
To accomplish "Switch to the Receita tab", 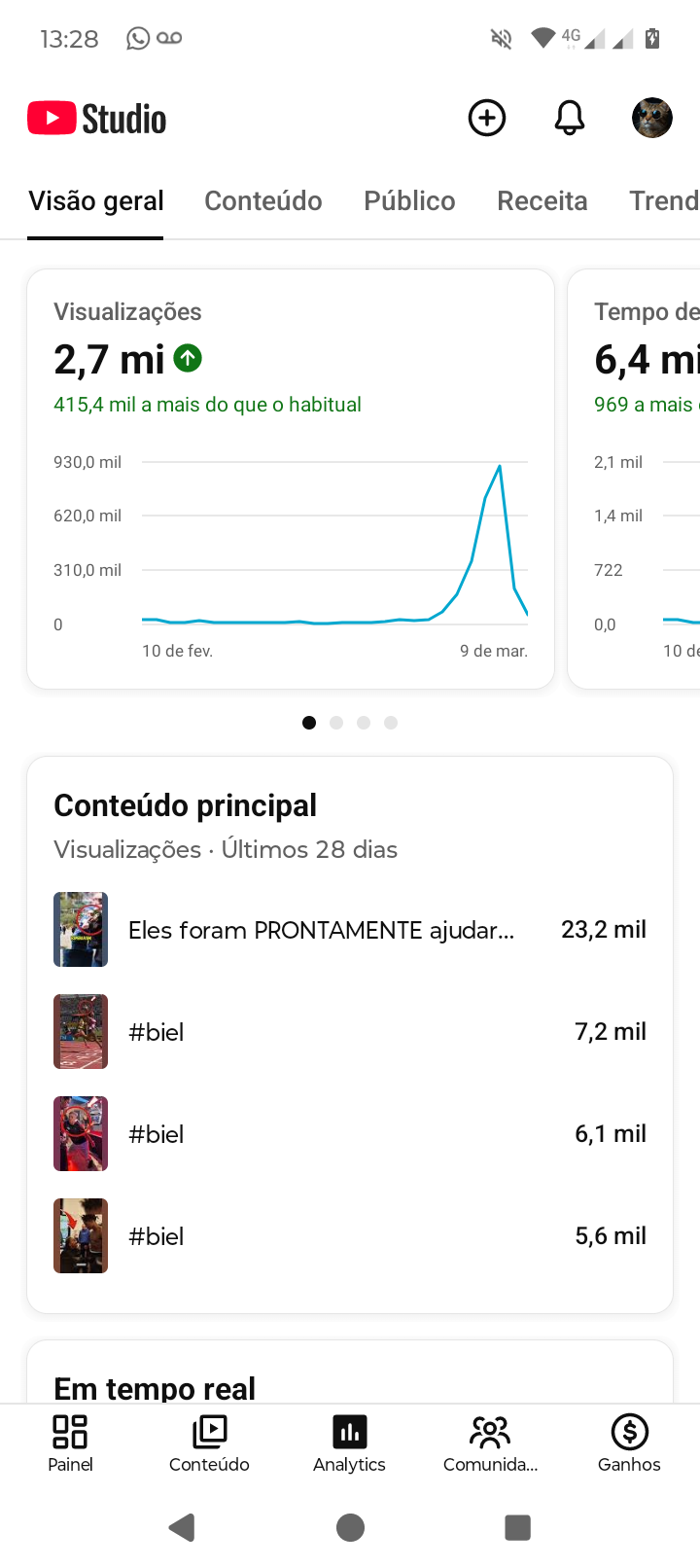I will [x=542, y=201].
